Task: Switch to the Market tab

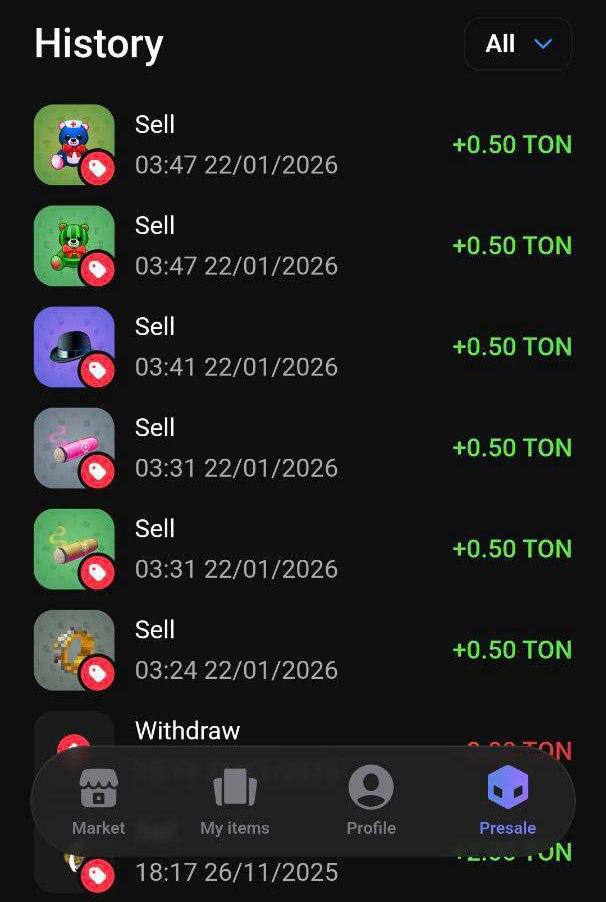Action: pos(98,802)
